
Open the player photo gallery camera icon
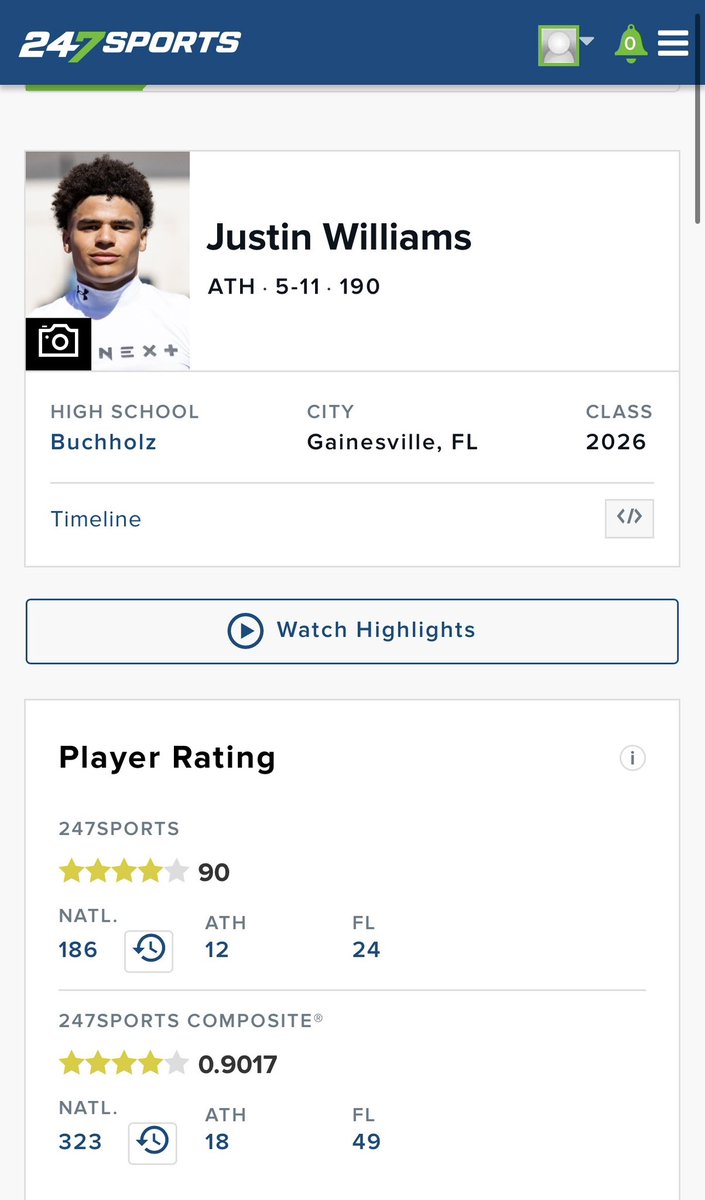point(58,343)
